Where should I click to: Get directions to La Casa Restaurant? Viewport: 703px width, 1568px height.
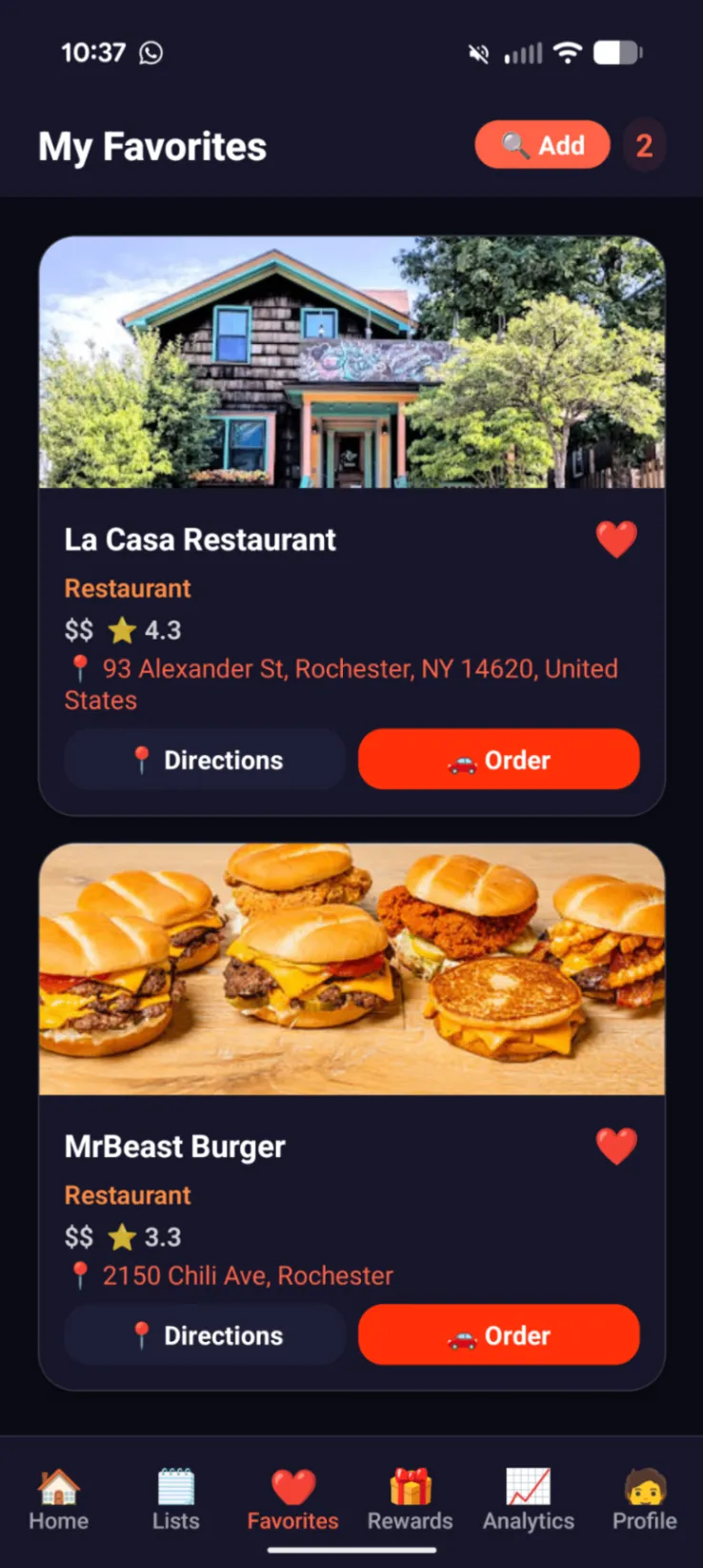(205, 760)
